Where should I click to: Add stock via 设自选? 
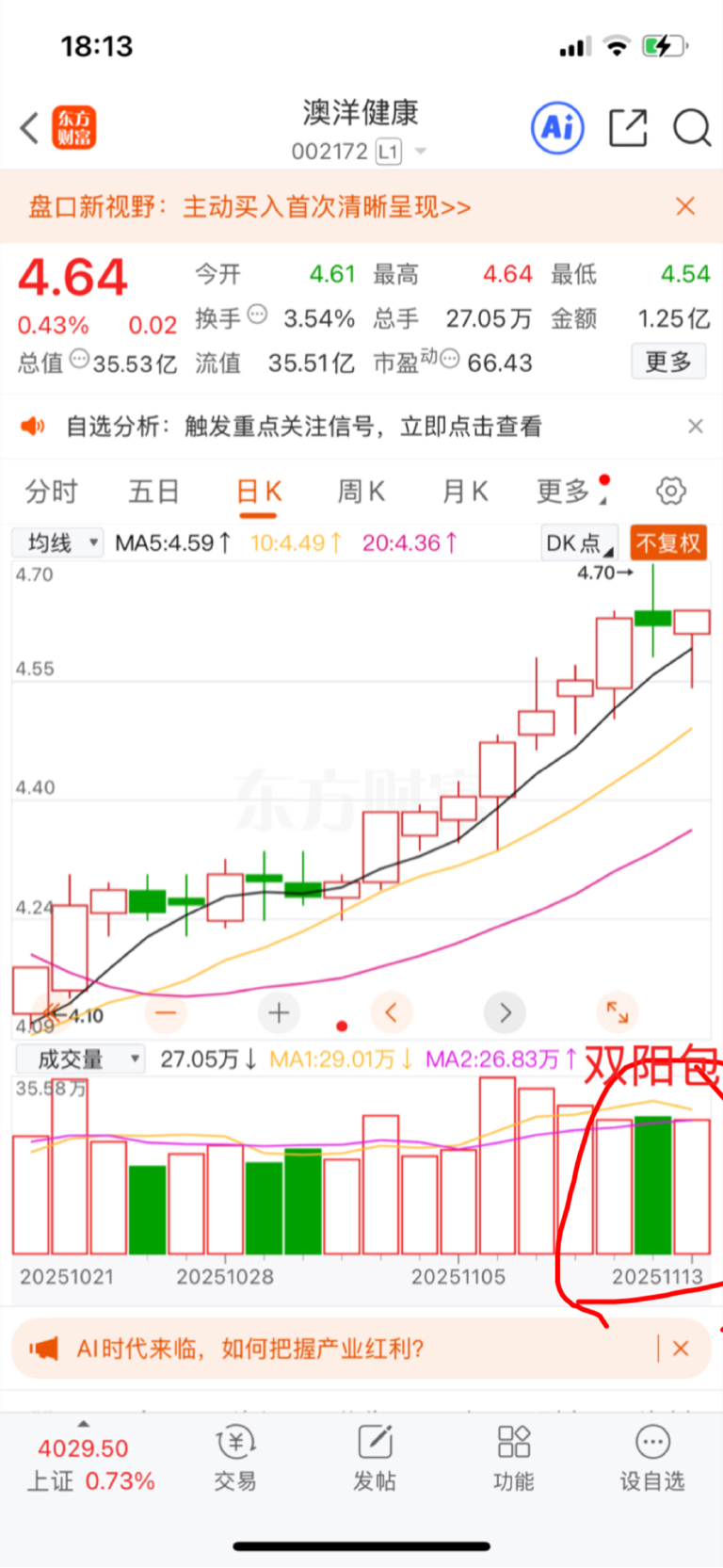[x=652, y=1459]
